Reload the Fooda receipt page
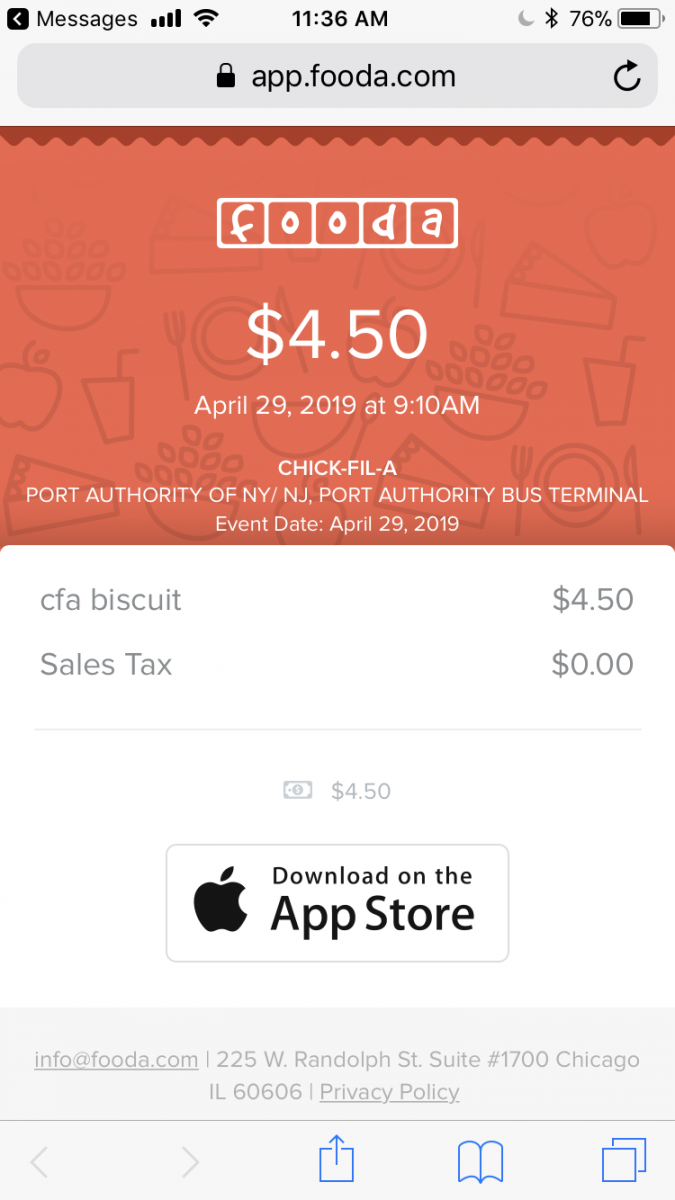Screen dimensions: 675x1200 coord(627,76)
